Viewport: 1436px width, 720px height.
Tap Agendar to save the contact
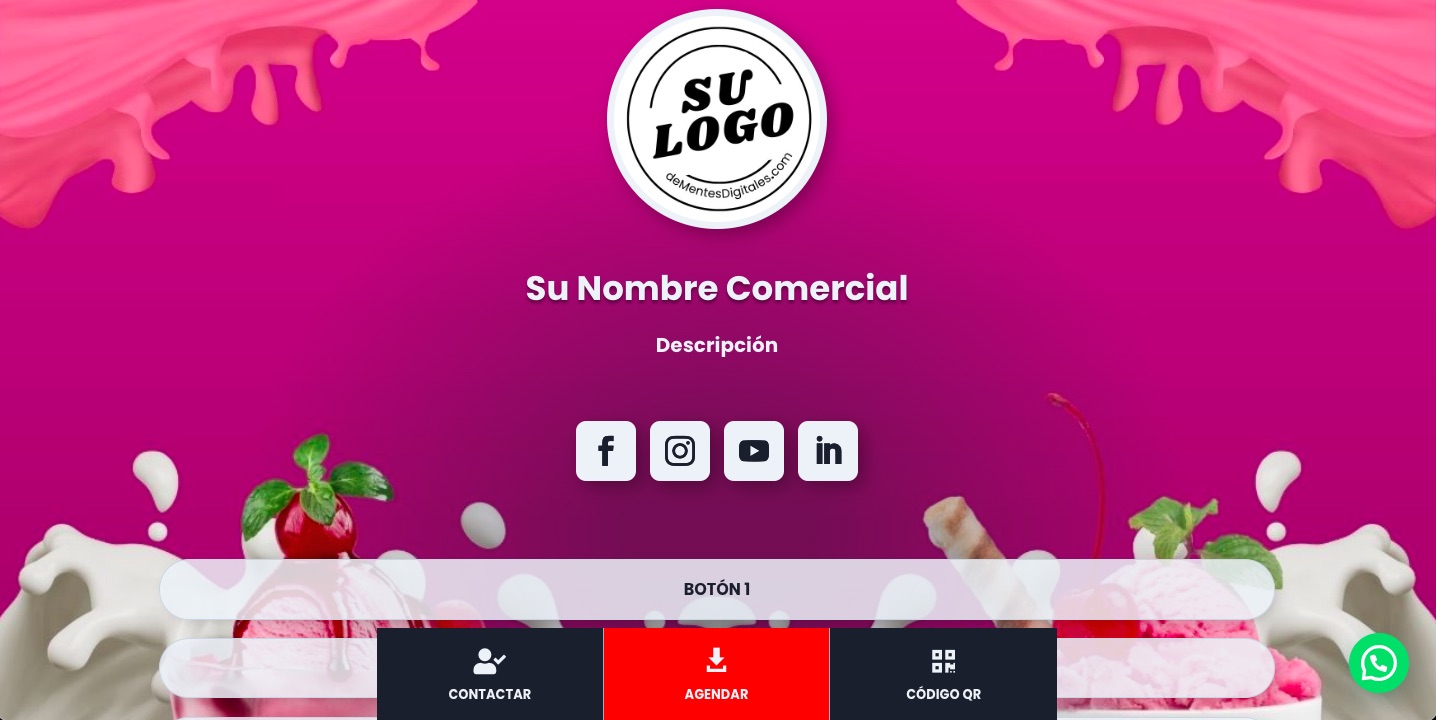pyautogui.click(x=716, y=674)
